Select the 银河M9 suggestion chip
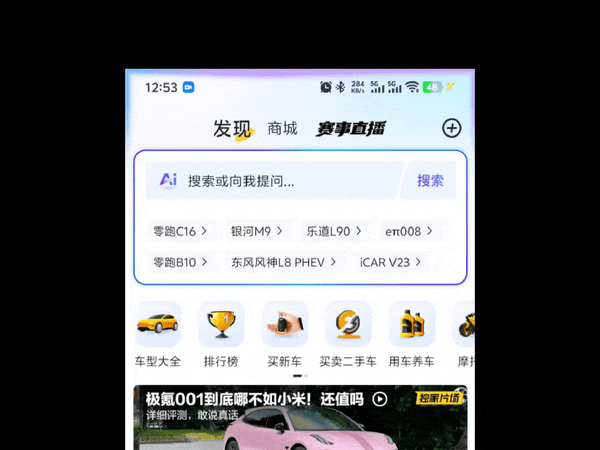The width and height of the screenshot is (600, 450). [257, 231]
